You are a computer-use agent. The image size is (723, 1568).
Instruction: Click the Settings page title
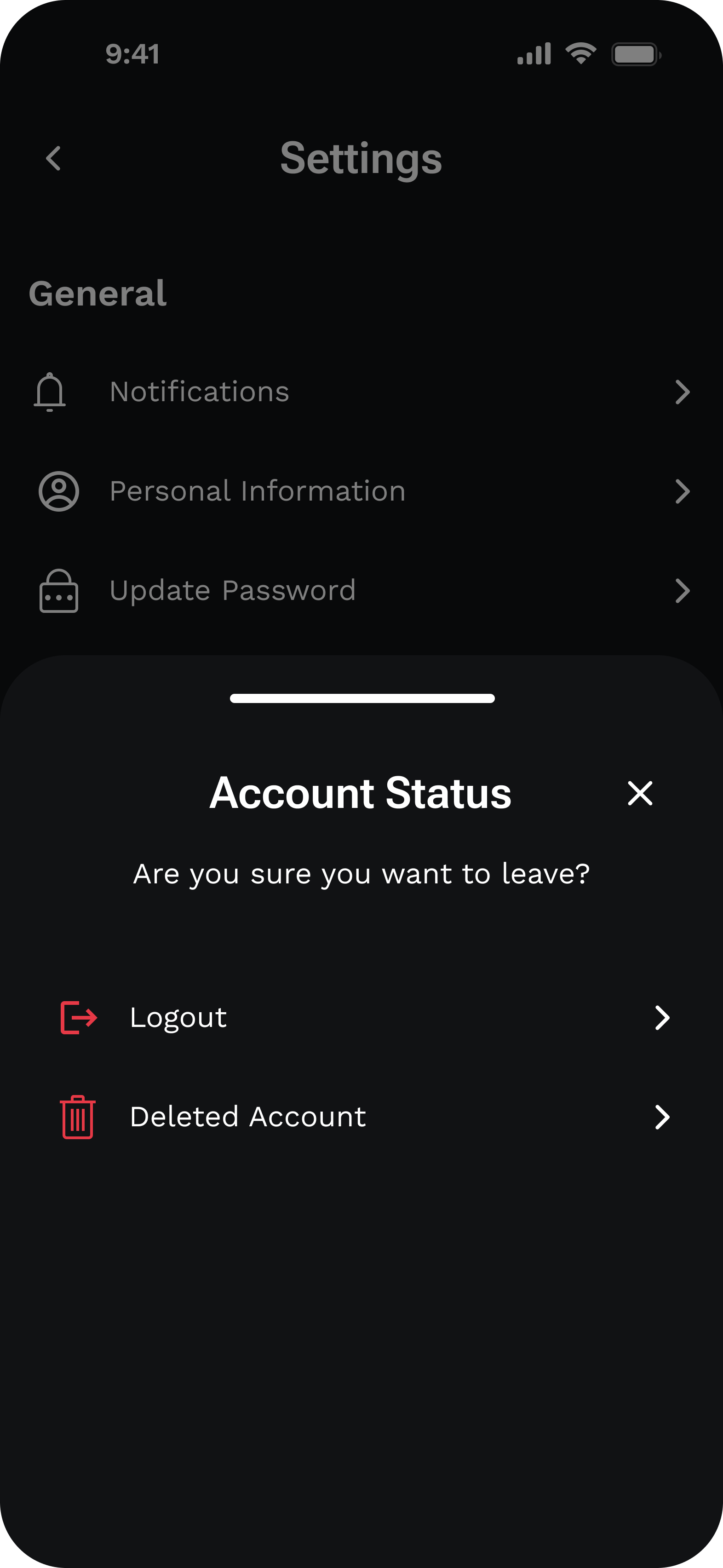[361, 159]
